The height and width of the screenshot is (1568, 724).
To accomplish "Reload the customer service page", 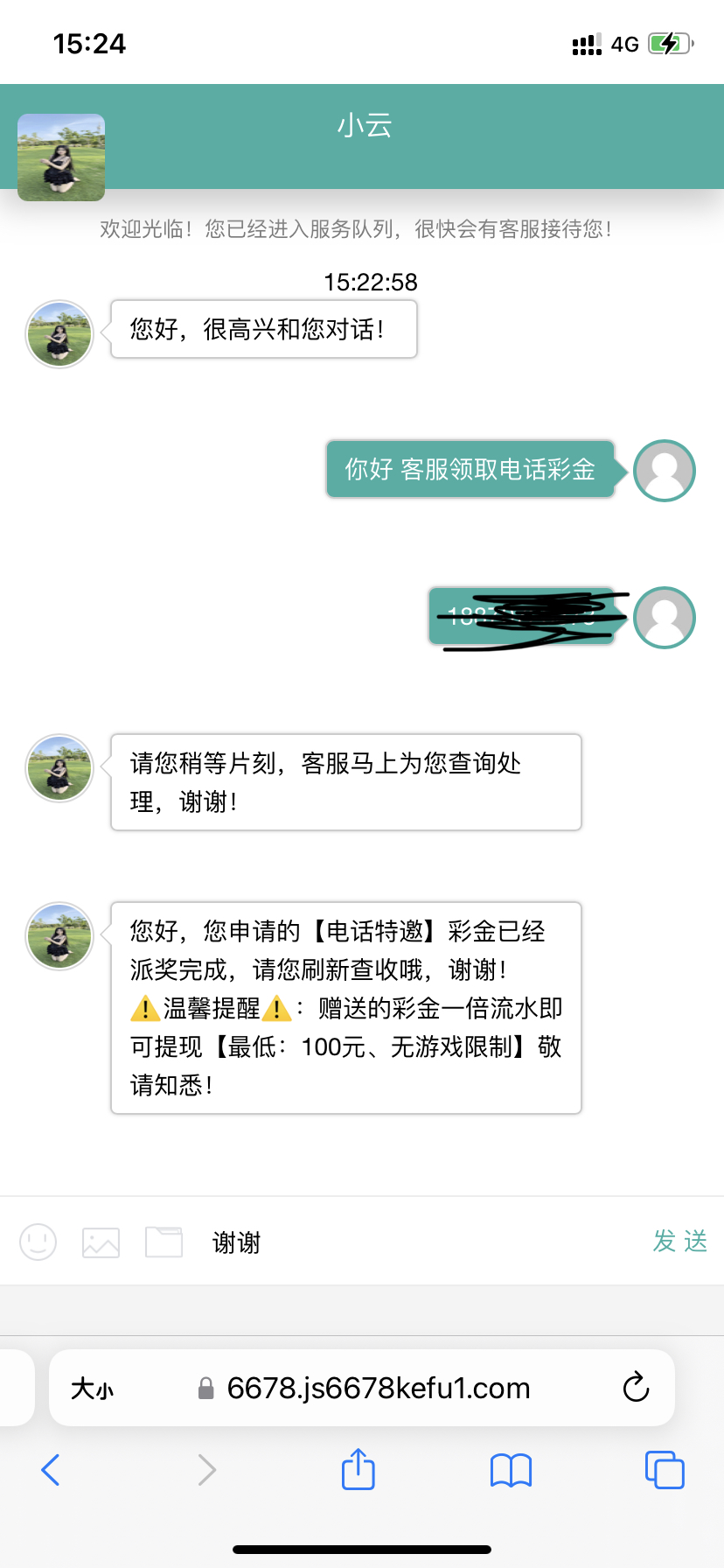I will [x=636, y=1388].
